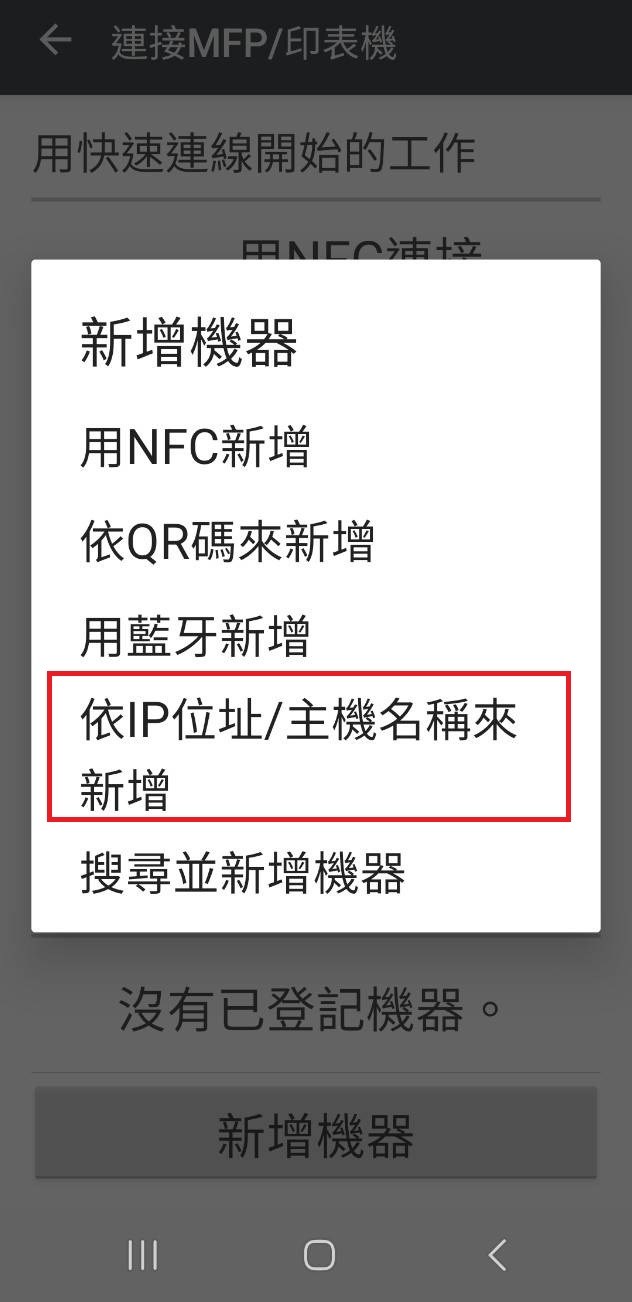The height and width of the screenshot is (1302, 632).
Task: Choose 依QR碼來新增 option
Action: (x=228, y=543)
